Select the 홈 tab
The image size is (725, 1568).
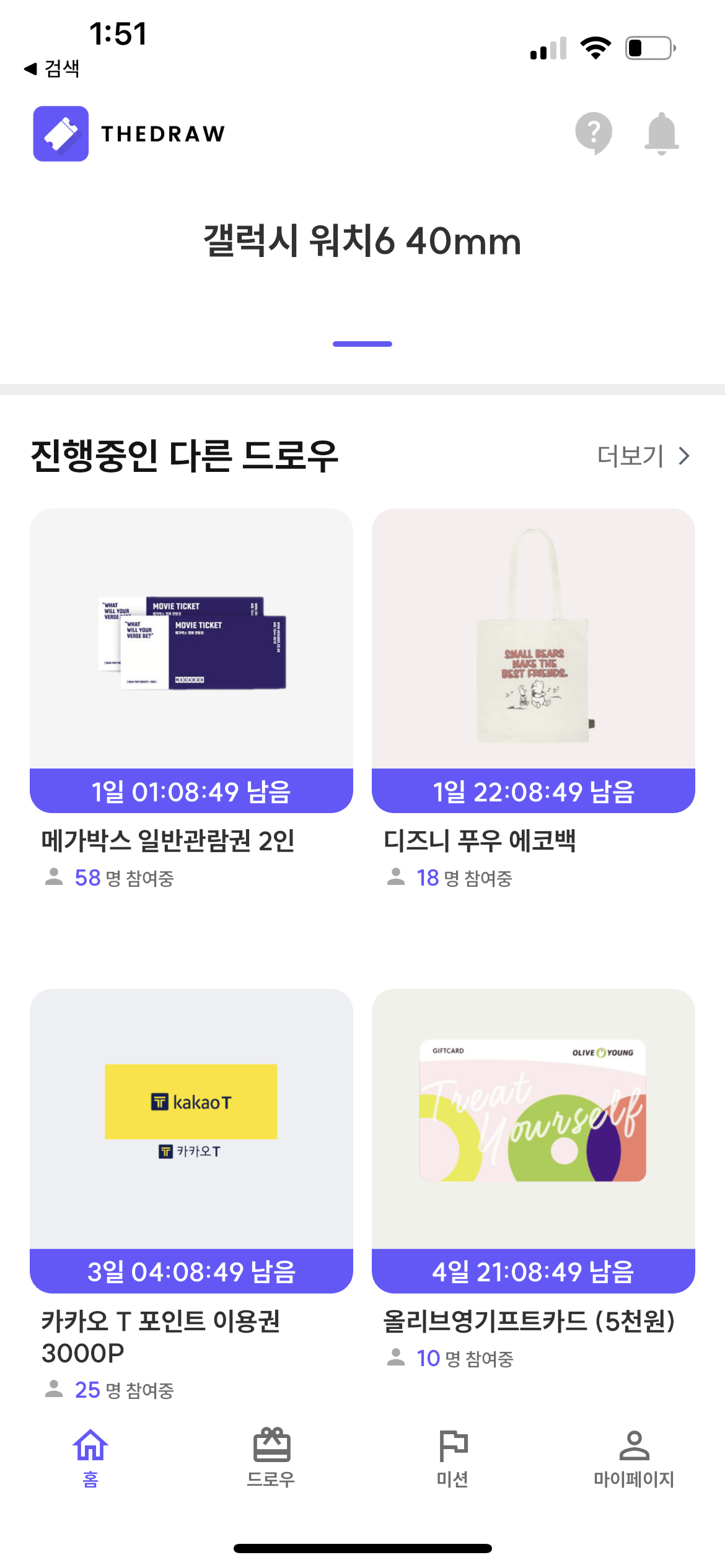point(90,1458)
